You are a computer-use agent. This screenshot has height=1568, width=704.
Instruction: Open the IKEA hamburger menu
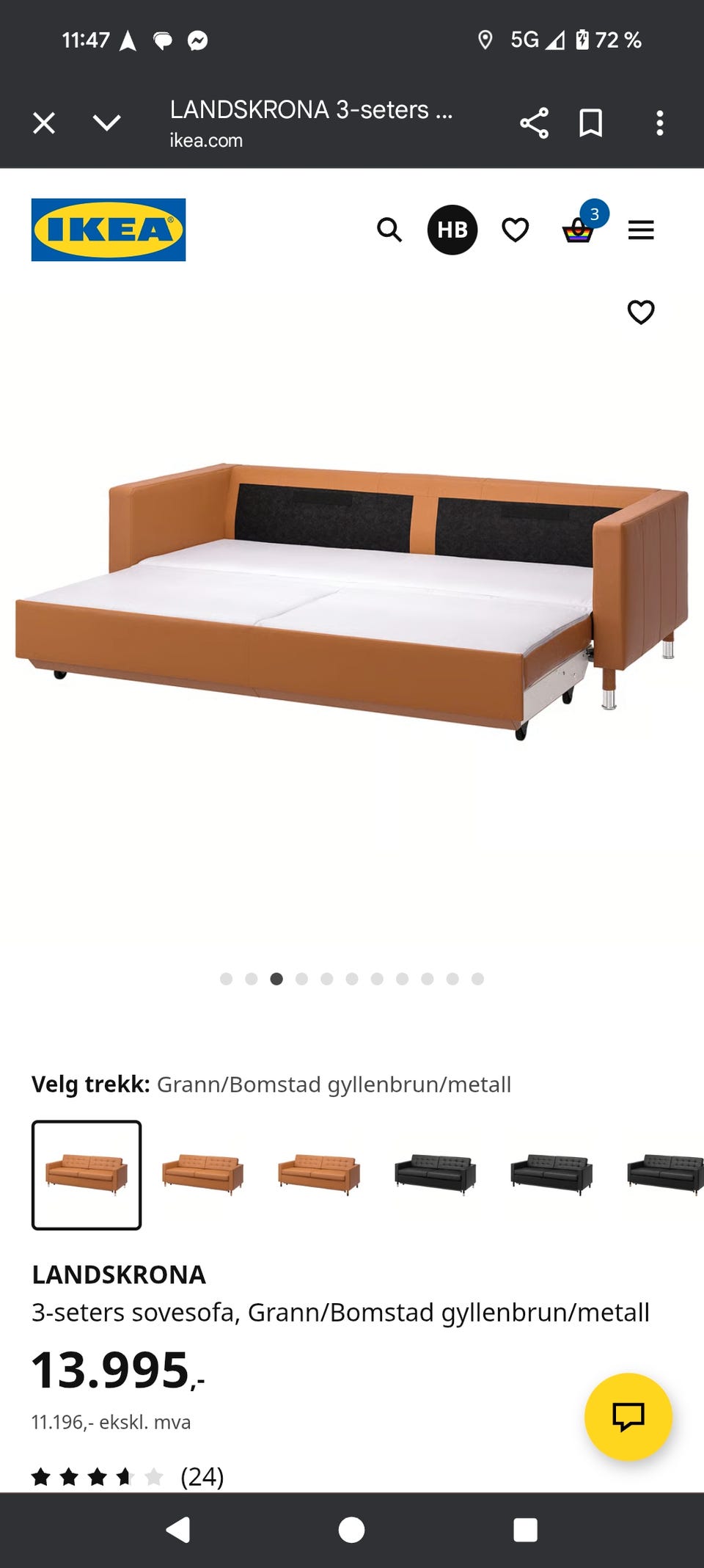641,230
